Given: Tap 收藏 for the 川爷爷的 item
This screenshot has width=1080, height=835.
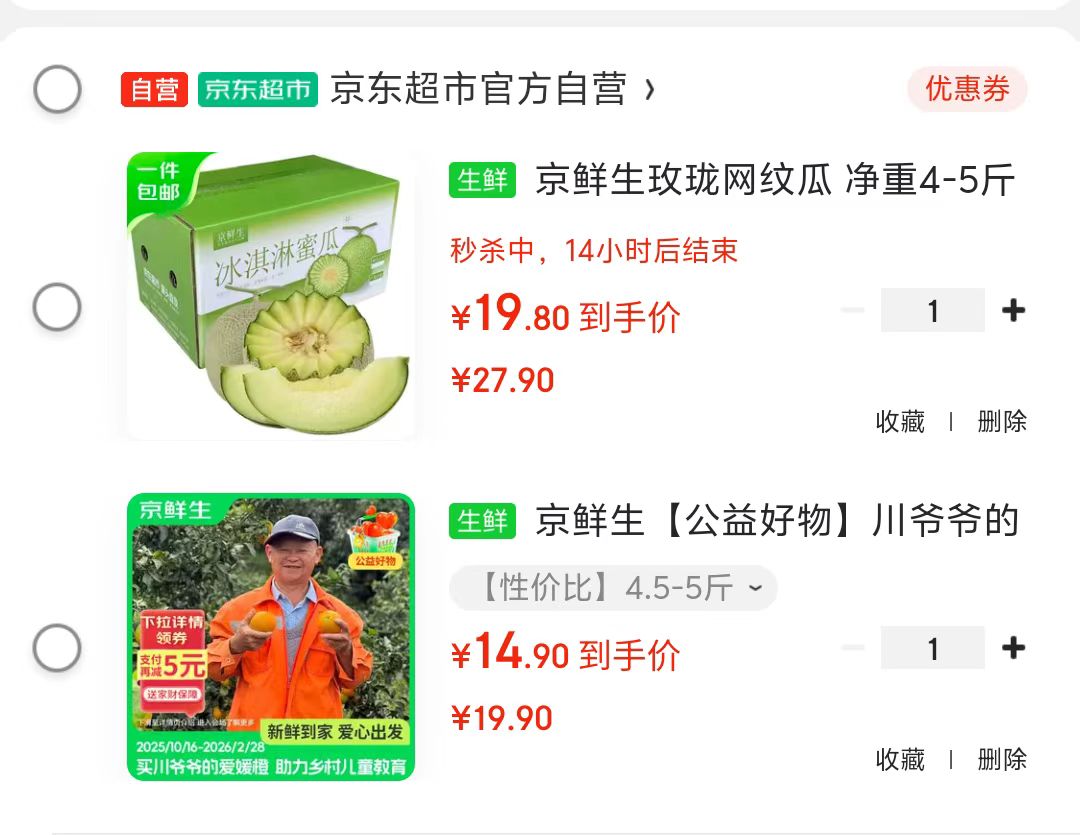Looking at the screenshot, I should [x=900, y=760].
